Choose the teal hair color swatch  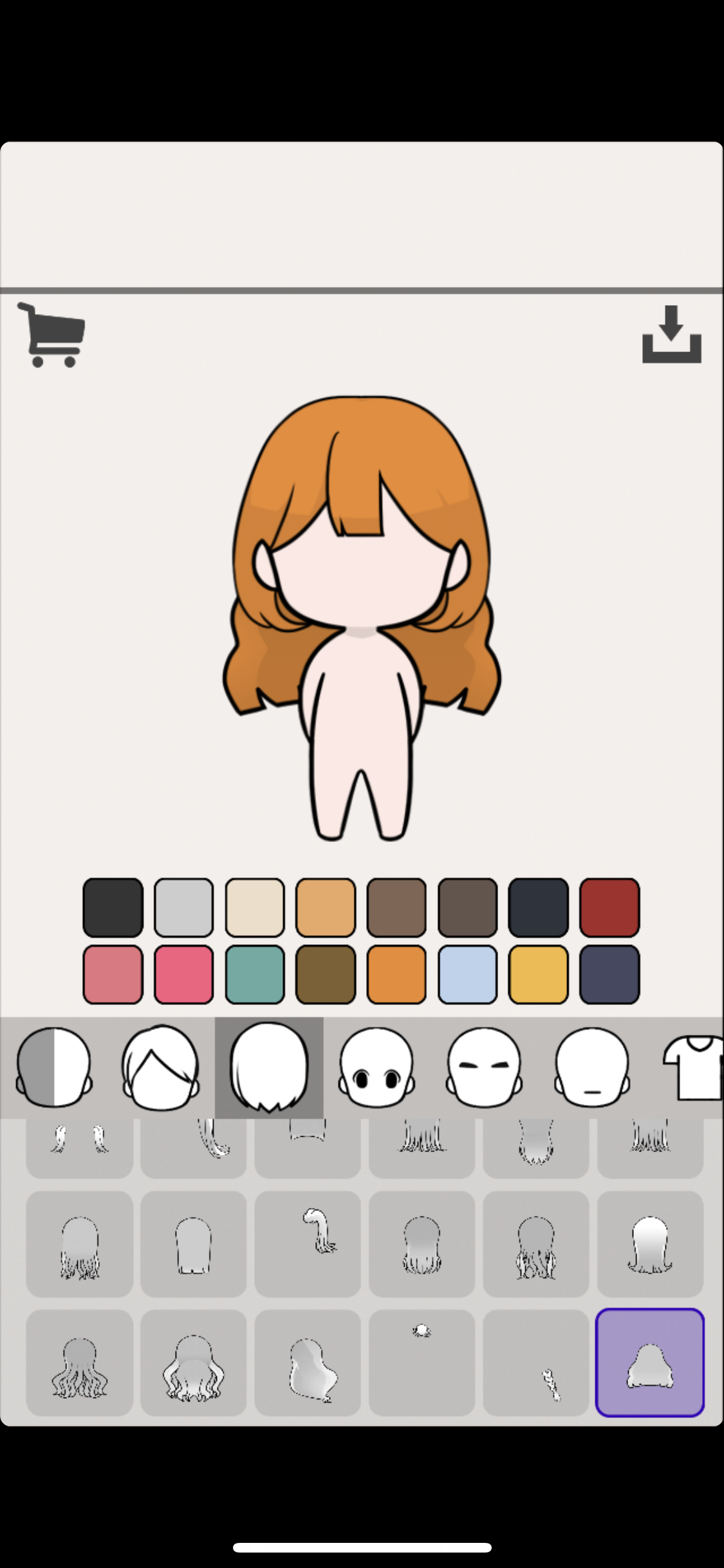point(255,974)
